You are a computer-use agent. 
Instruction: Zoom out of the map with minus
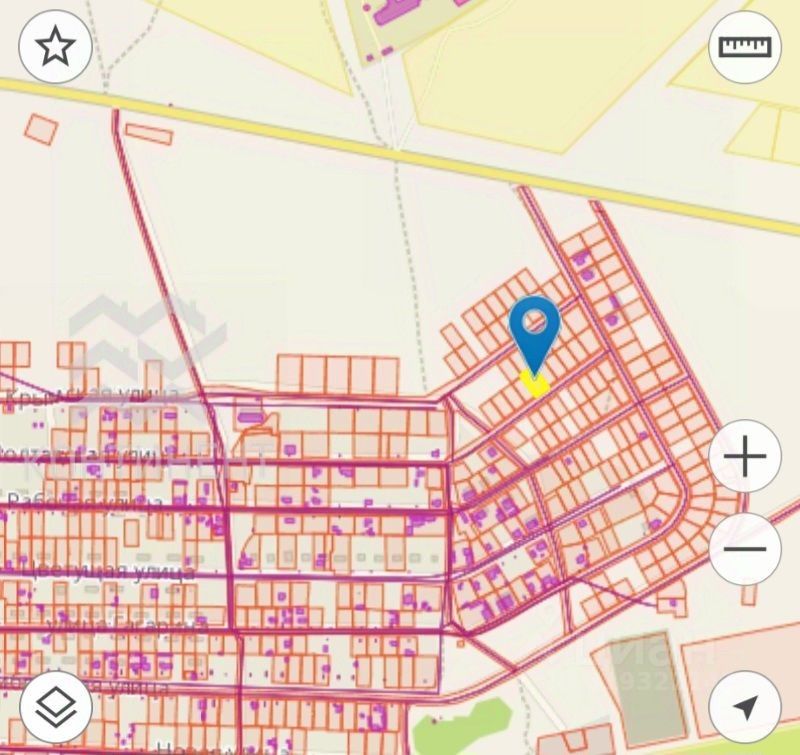pos(745,549)
